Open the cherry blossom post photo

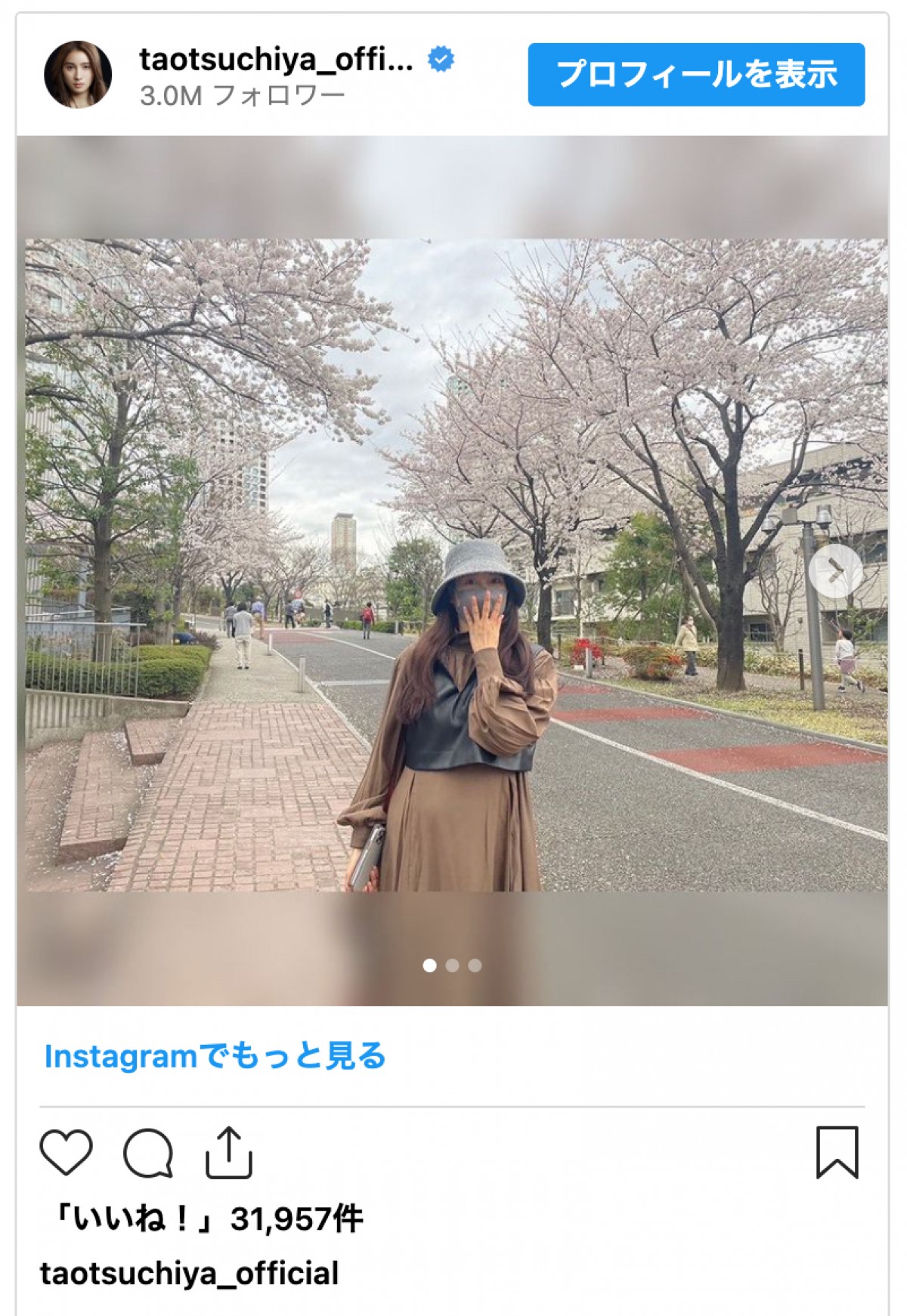pyautogui.click(x=453, y=565)
